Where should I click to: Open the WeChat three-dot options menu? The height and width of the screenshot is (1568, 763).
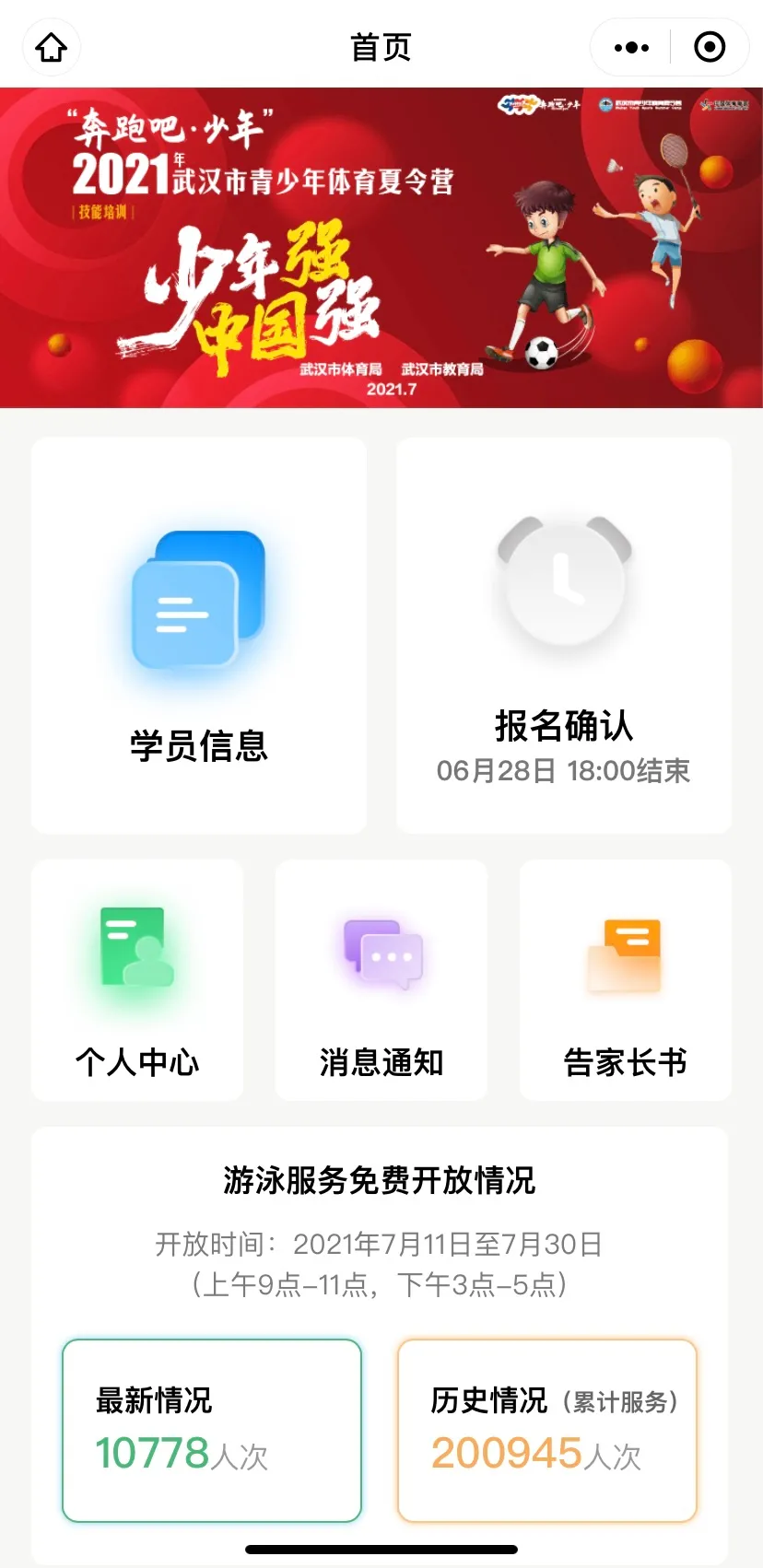click(629, 47)
